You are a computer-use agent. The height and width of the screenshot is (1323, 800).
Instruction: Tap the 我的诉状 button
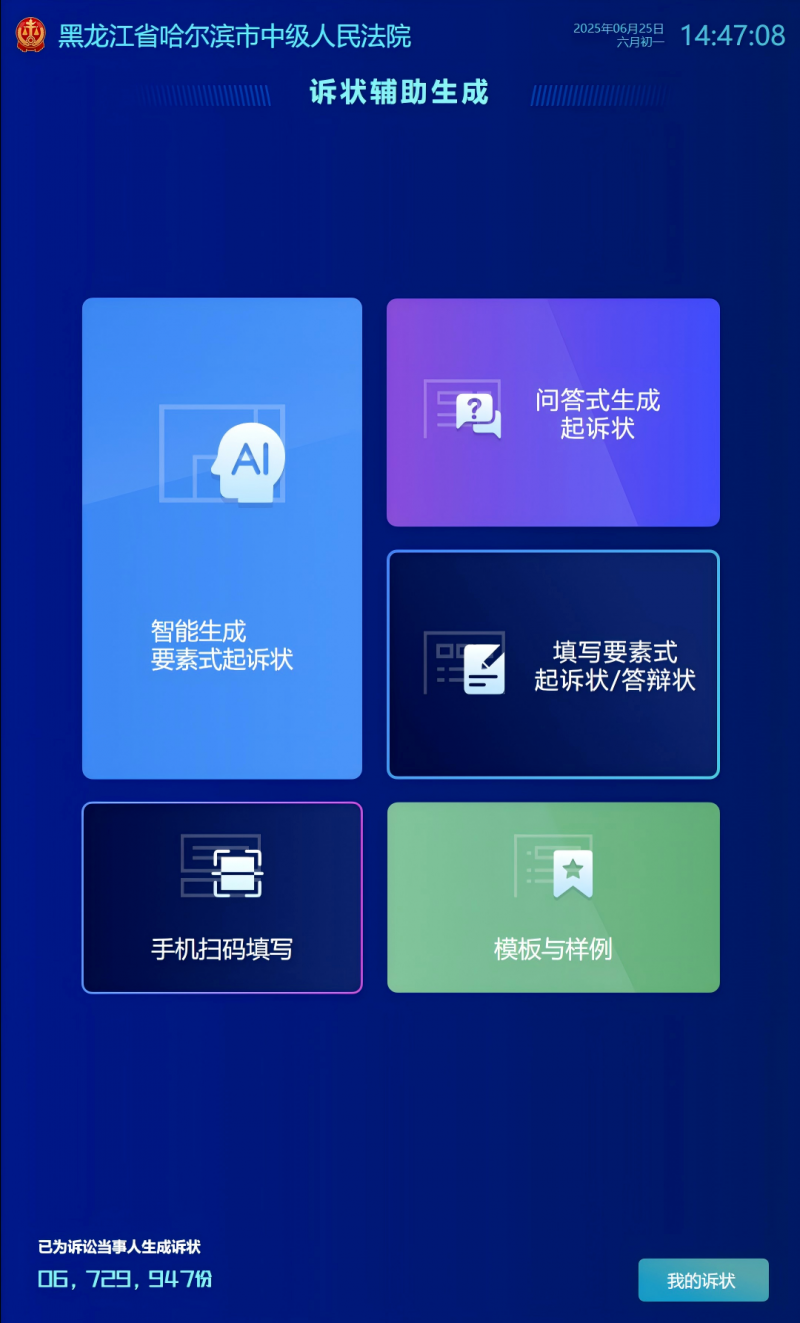pos(703,1280)
